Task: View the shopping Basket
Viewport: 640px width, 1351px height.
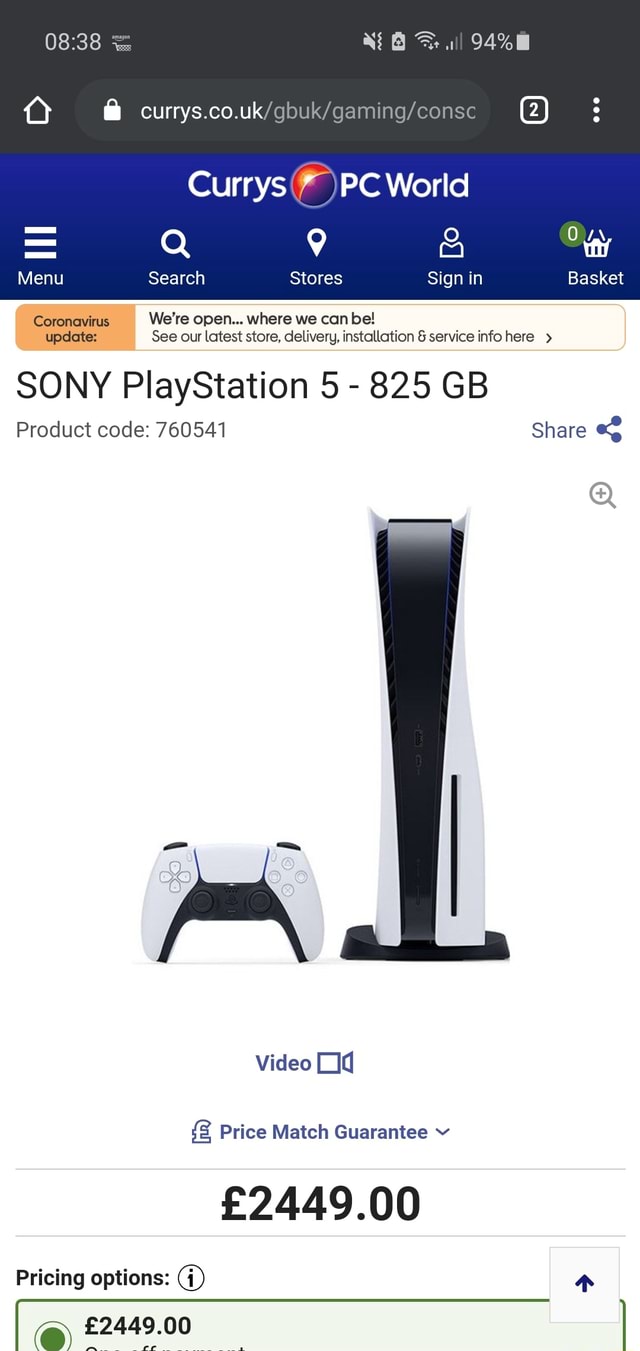Action: 595,256
